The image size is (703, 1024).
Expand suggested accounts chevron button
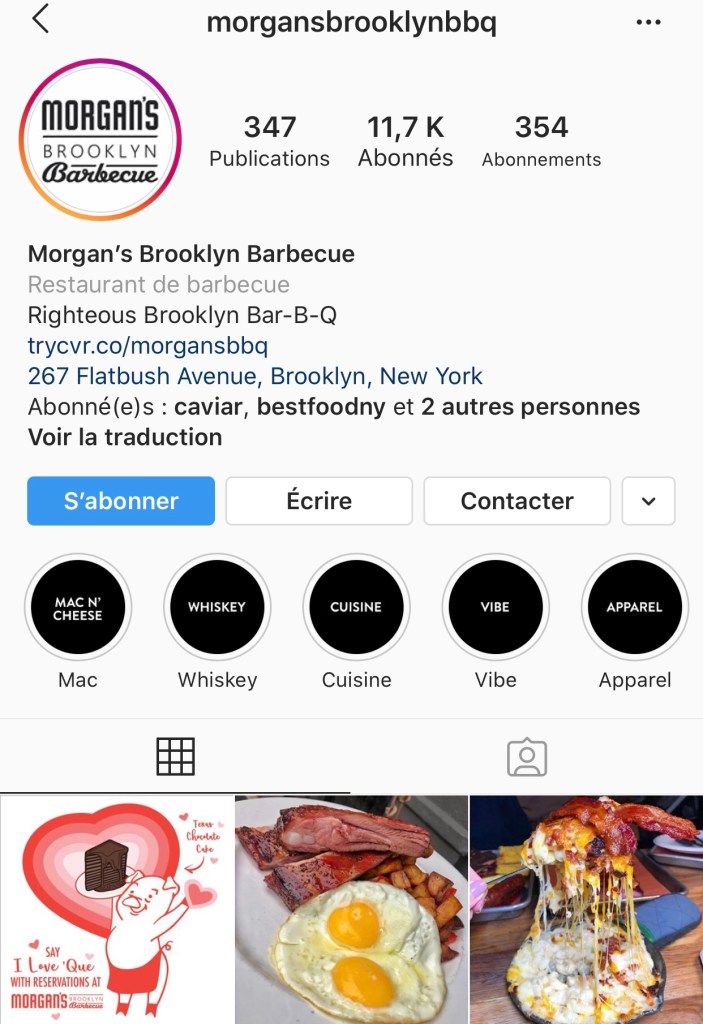point(649,501)
